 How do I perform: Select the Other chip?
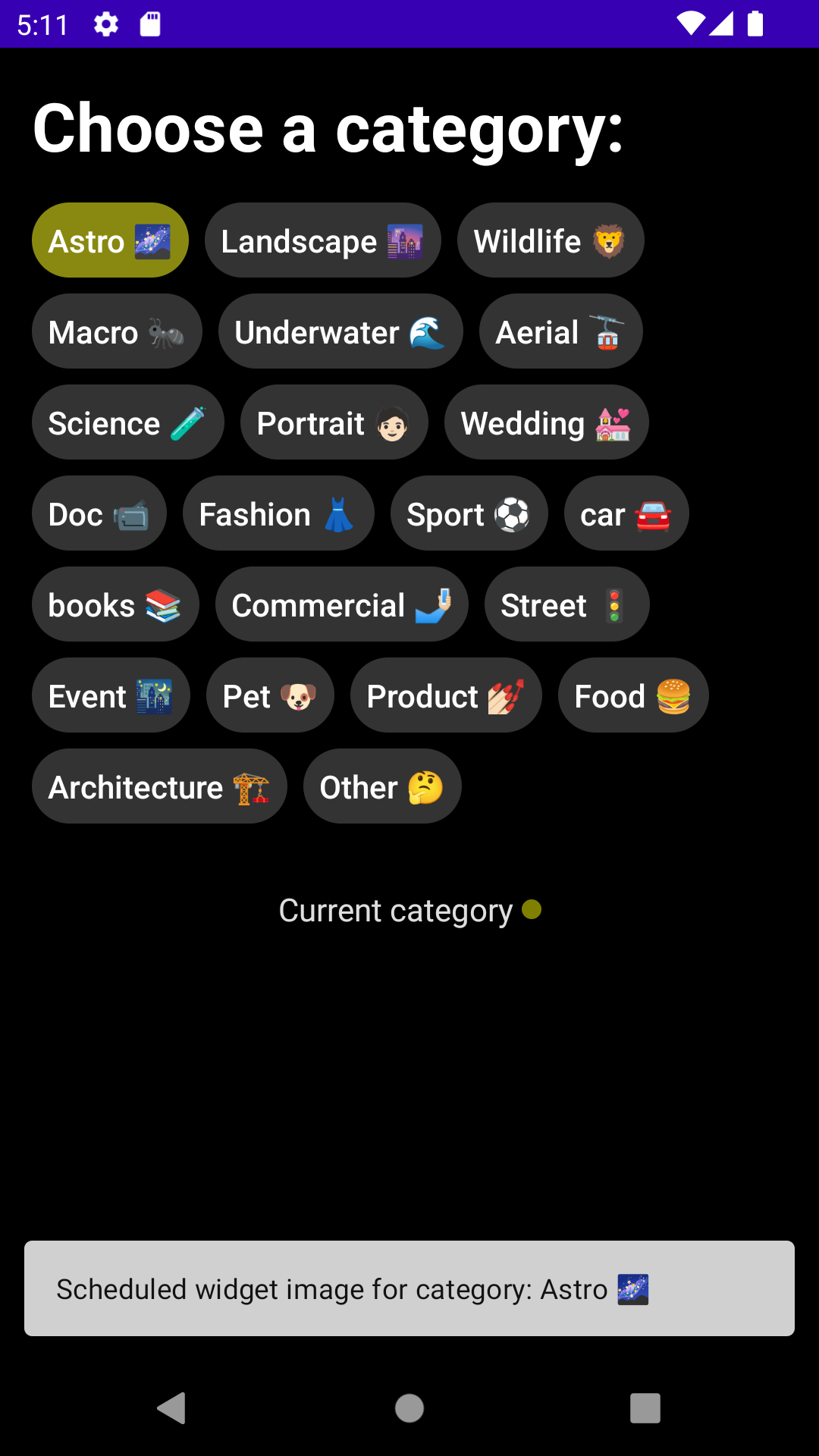point(382,786)
